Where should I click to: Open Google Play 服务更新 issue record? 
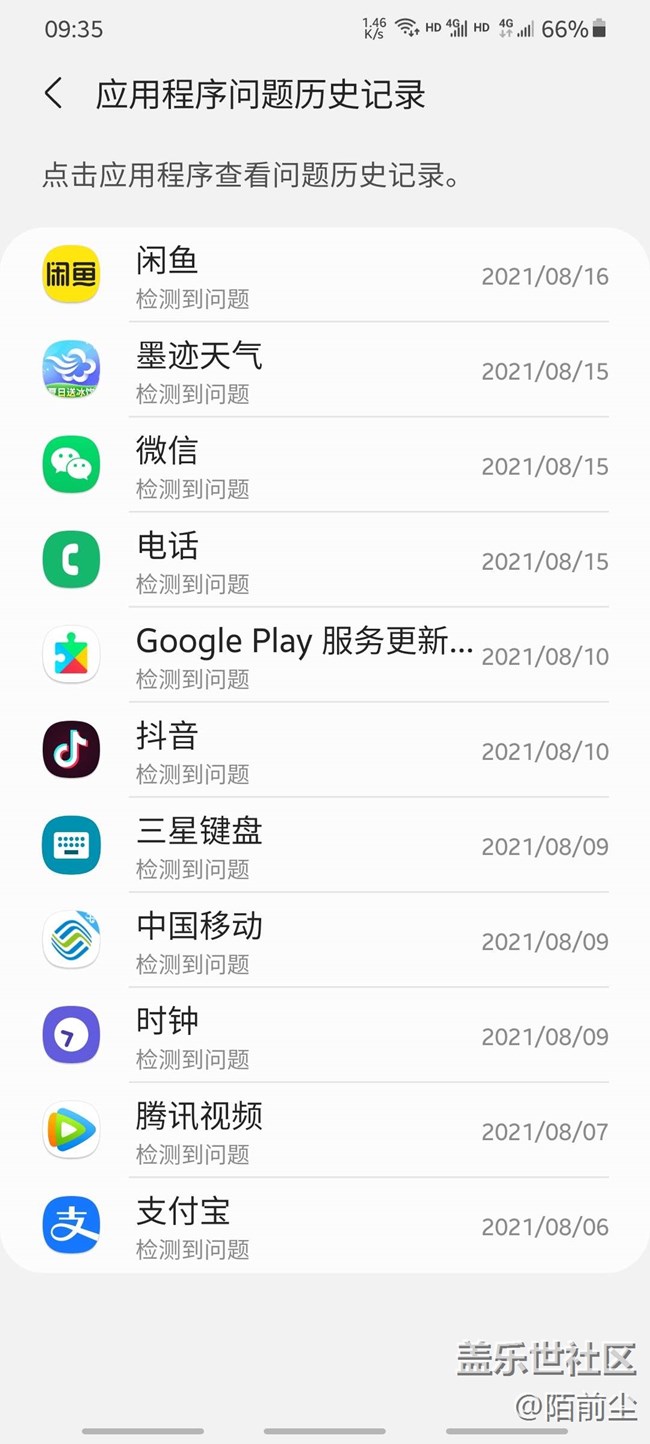click(325, 655)
